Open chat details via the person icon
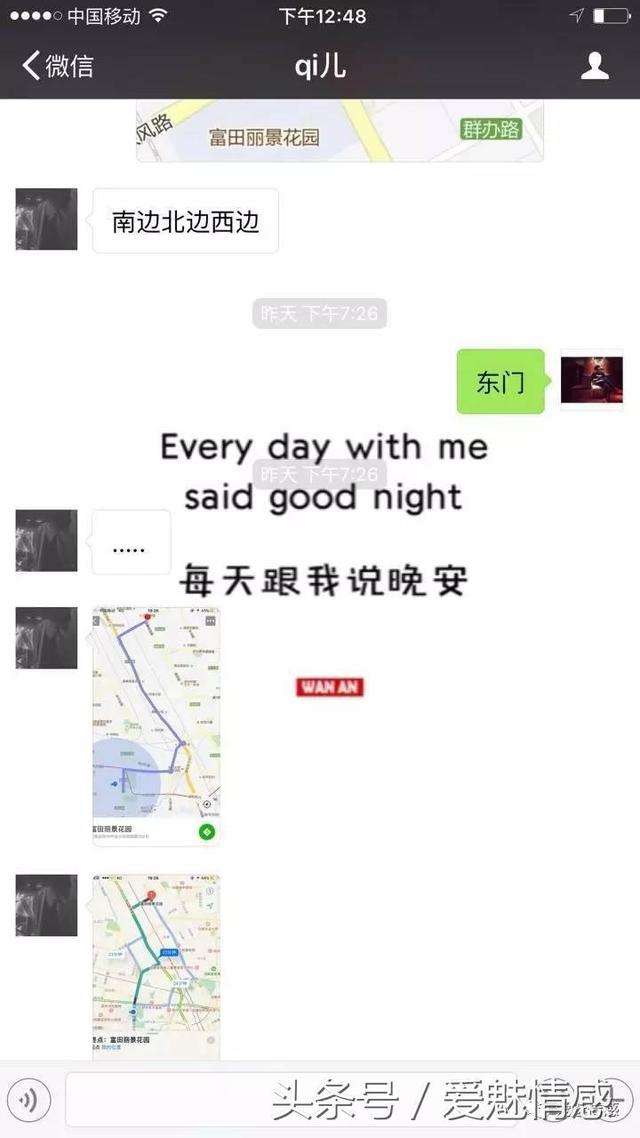Screen dimensions: 640x1138 pos(595,66)
